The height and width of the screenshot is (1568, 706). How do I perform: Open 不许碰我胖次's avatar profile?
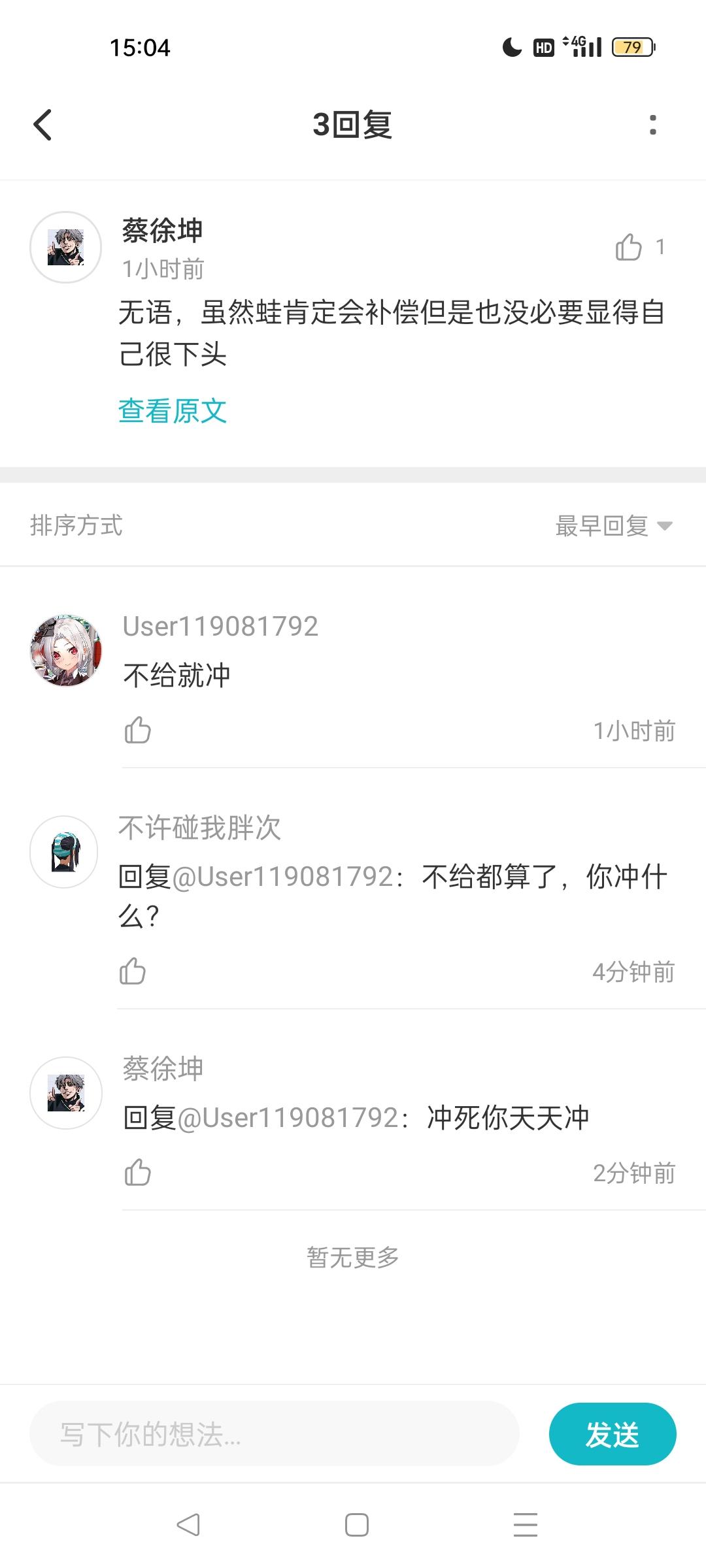(64, 852)
